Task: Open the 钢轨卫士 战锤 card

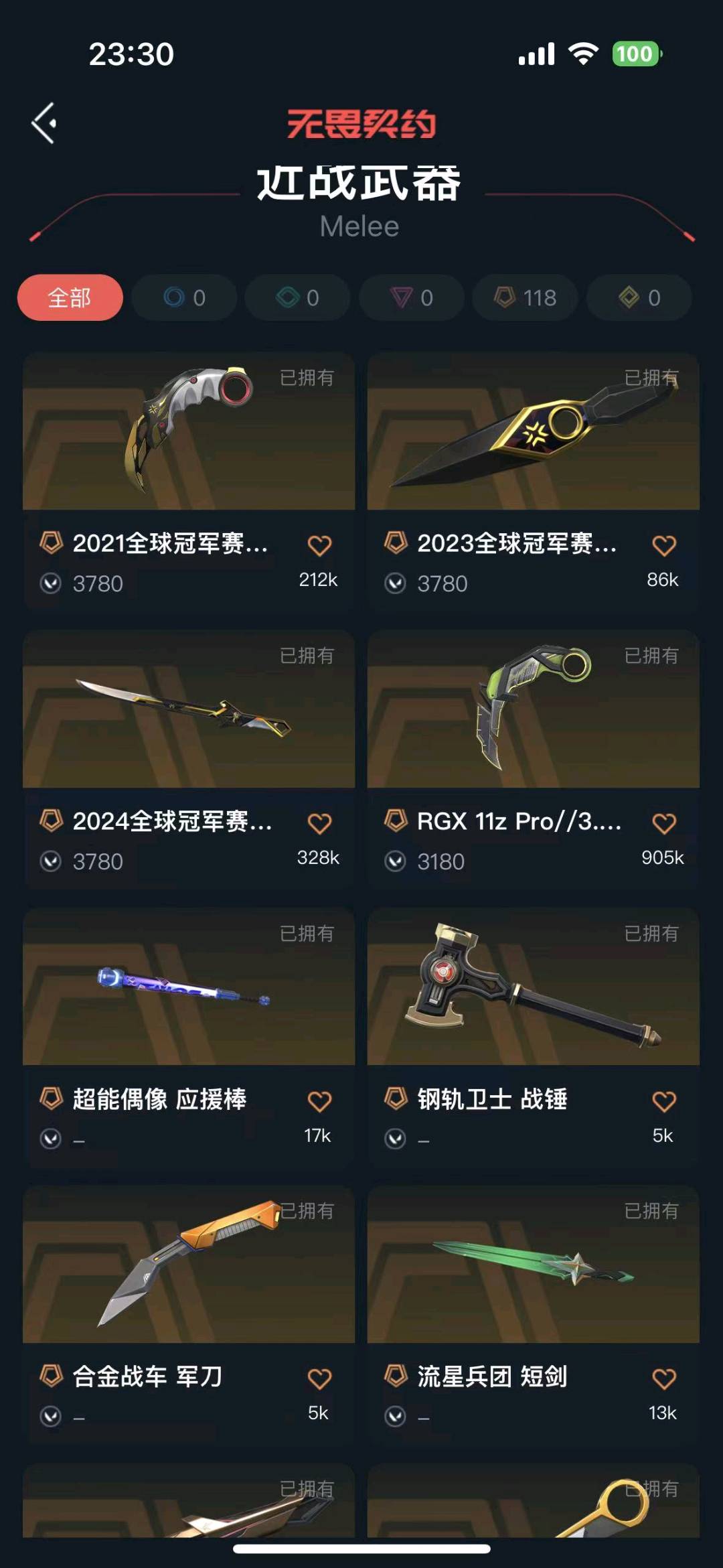Action: [x=533, y=988]
